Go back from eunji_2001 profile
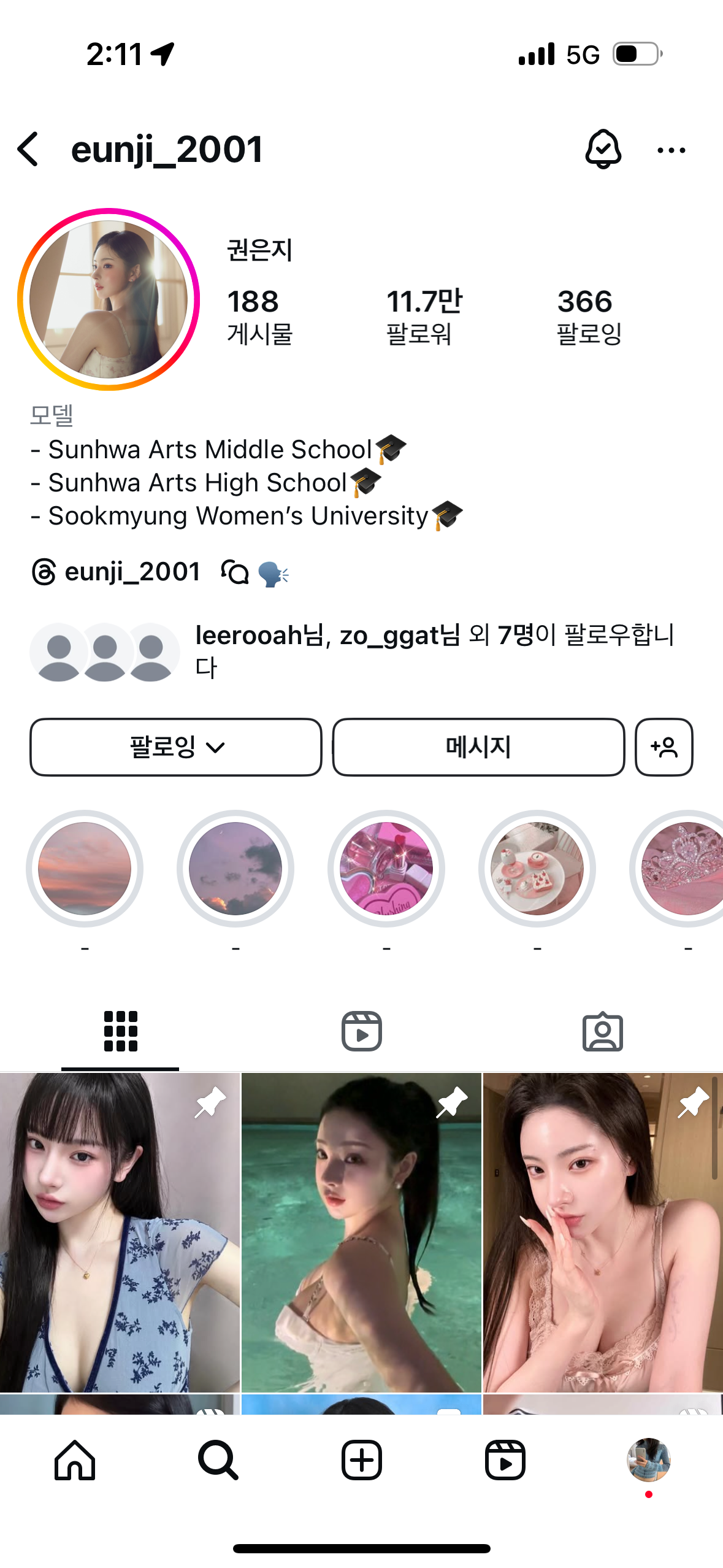Image resolution: width=723 pixels, height=1568 pixels. coord(28,149)
